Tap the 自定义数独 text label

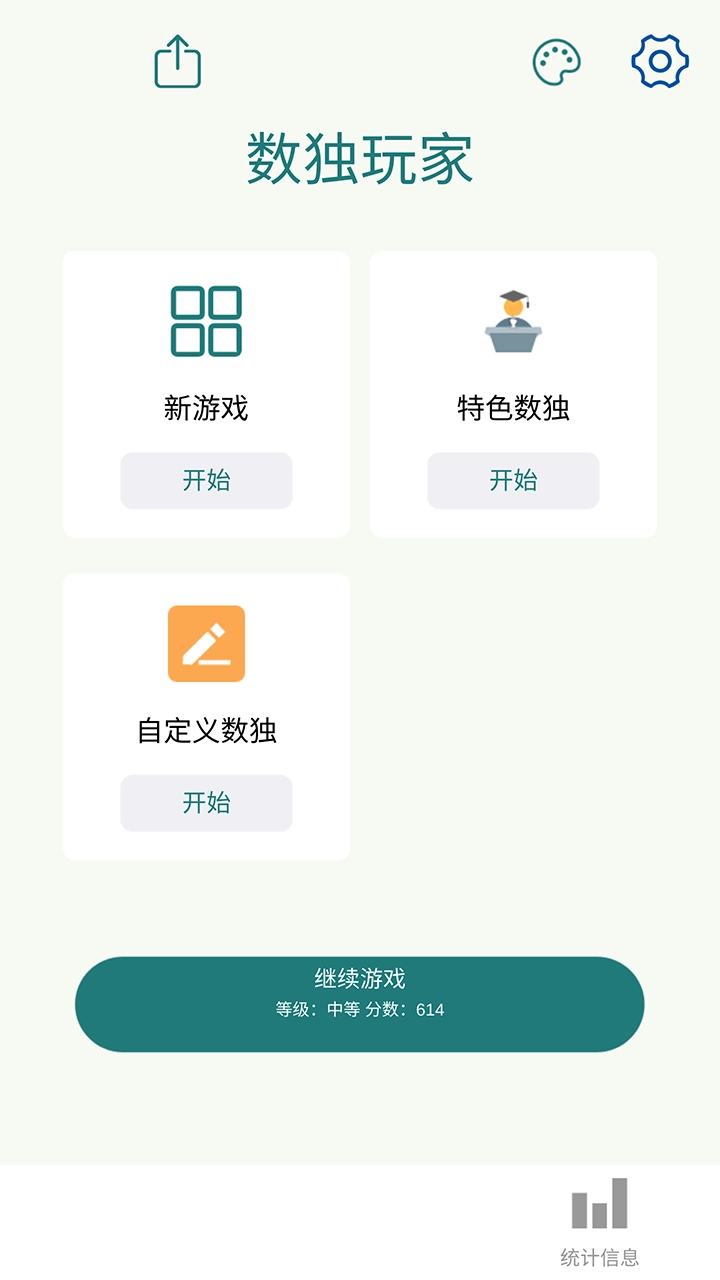pos(206,730)
